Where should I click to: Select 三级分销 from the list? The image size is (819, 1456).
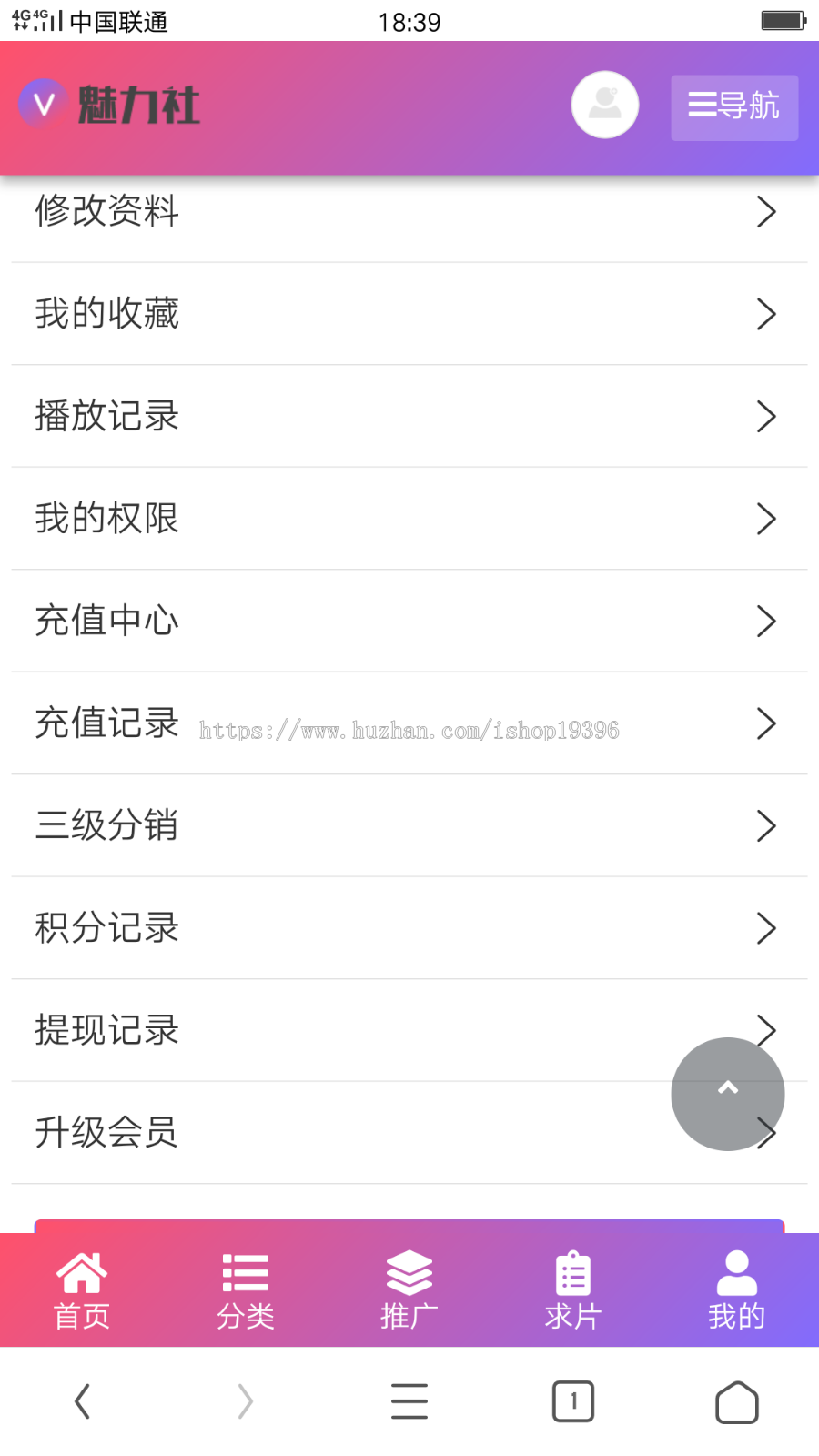click(x=409, y=825)
